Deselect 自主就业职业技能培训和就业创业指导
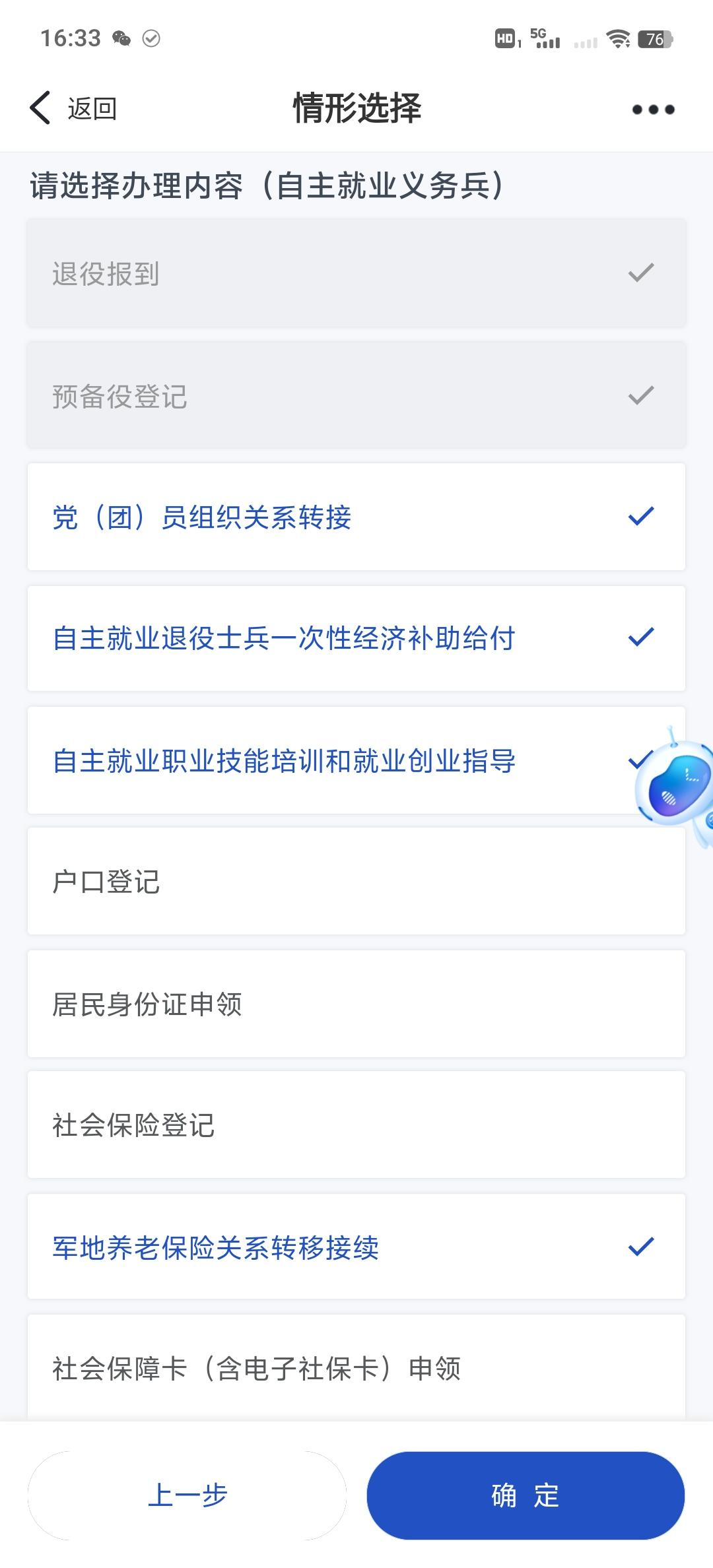The image size is (713, 1568). [356, 760]
